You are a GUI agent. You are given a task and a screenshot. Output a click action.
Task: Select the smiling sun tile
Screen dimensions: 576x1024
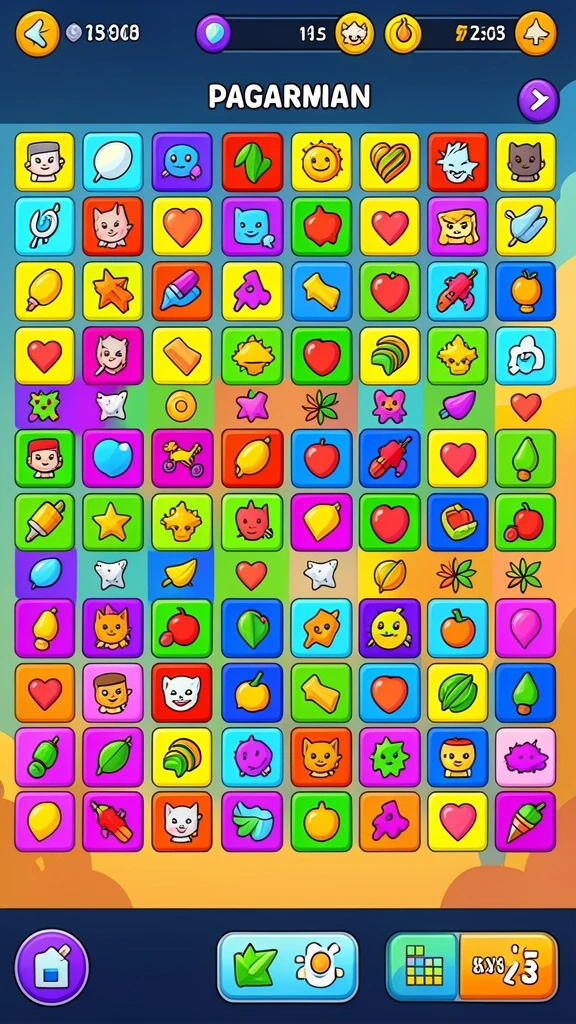pyautogui.click(x=321, y=162)
